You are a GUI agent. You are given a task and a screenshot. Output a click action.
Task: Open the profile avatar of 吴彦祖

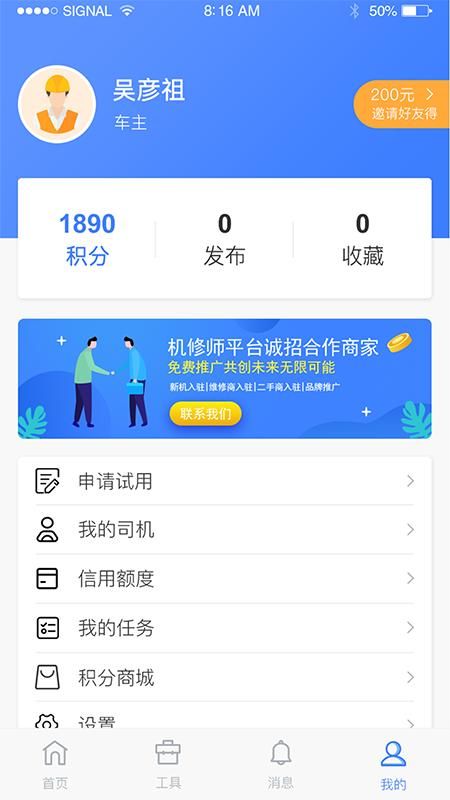point(57,104)
